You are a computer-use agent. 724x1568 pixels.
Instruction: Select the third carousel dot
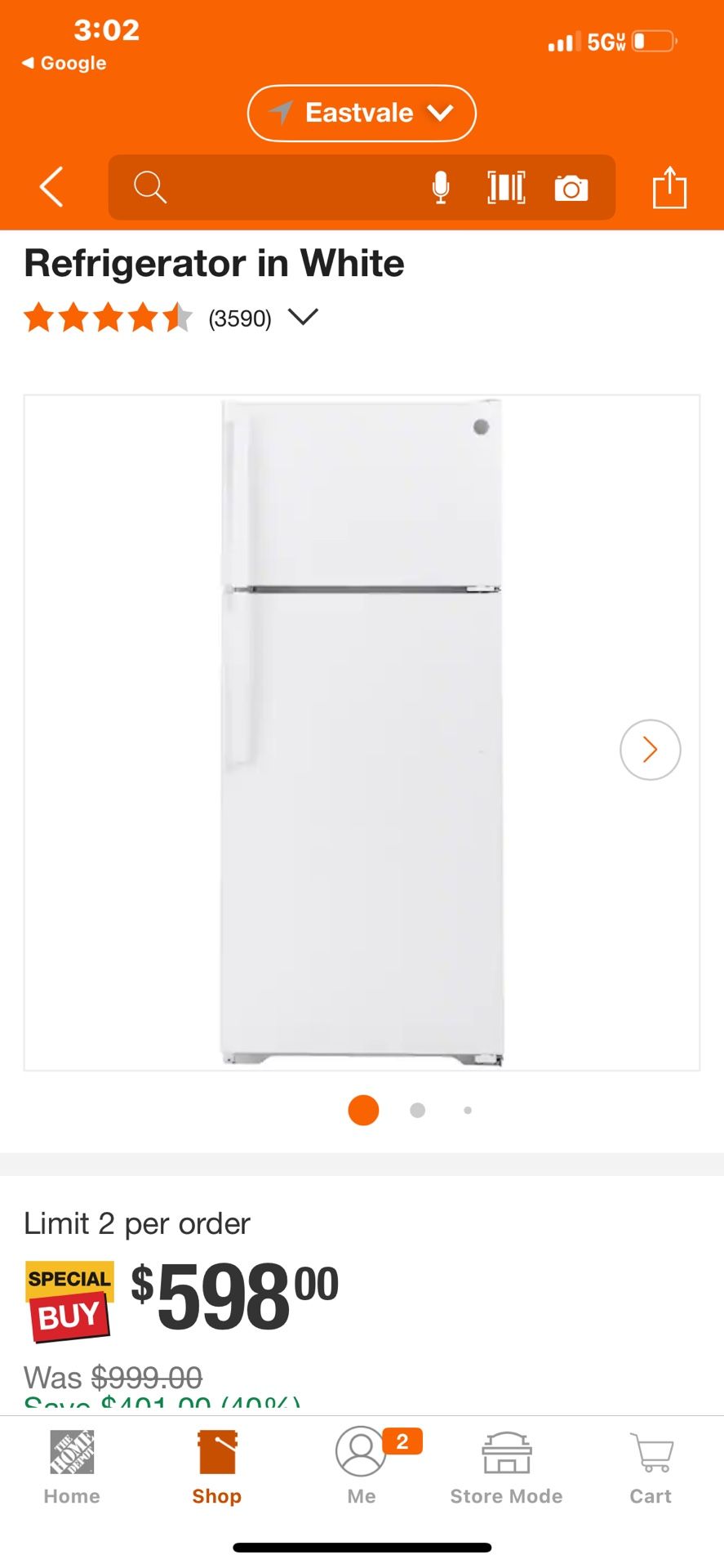pos(468,1110)
